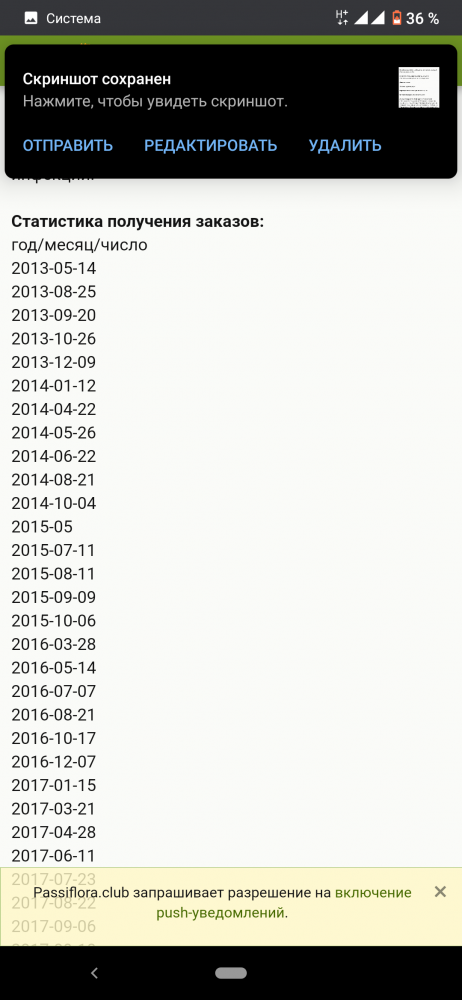Dismiss the push notification permission banner

coord(440,892)
